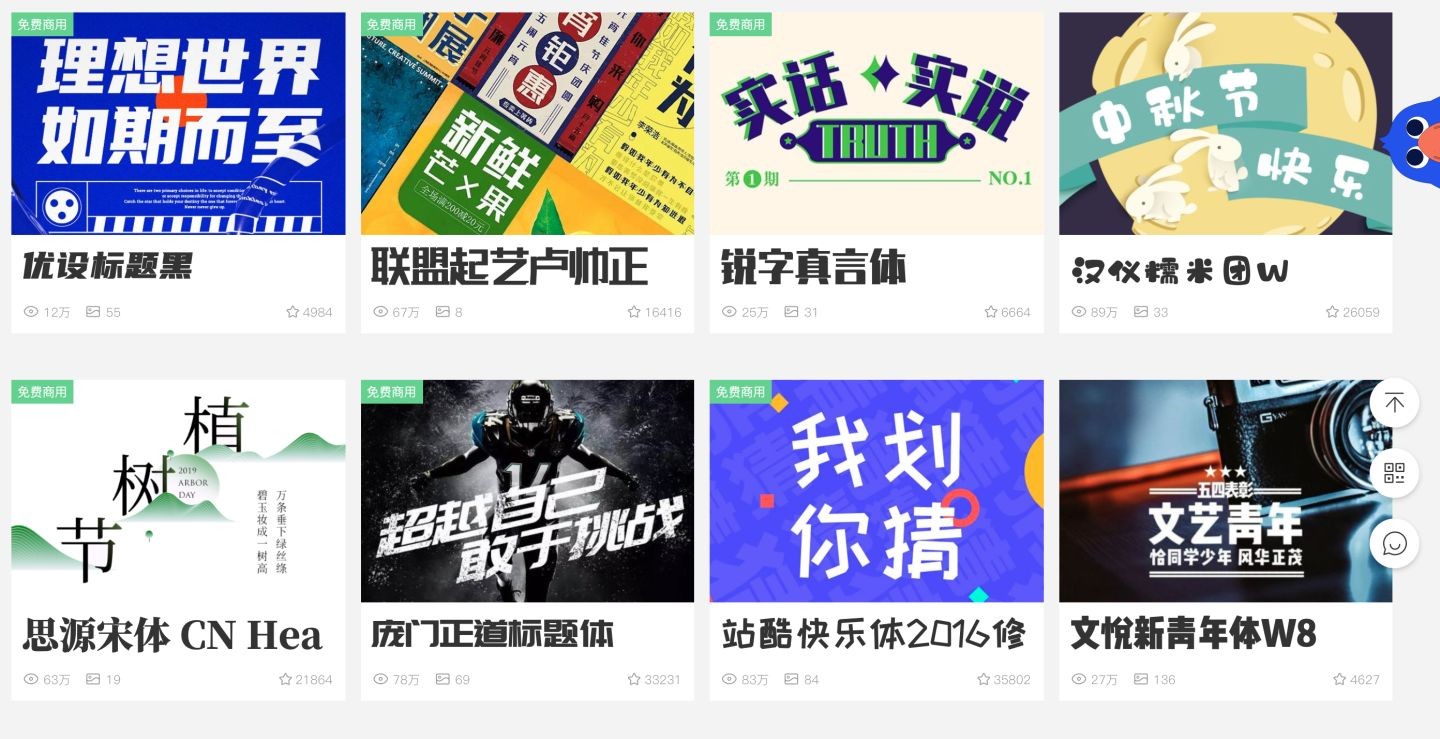Favorite 联盟起艺卢帅正 via its star icon
This screenshot has height=739, width=1440.
(634, 312)
